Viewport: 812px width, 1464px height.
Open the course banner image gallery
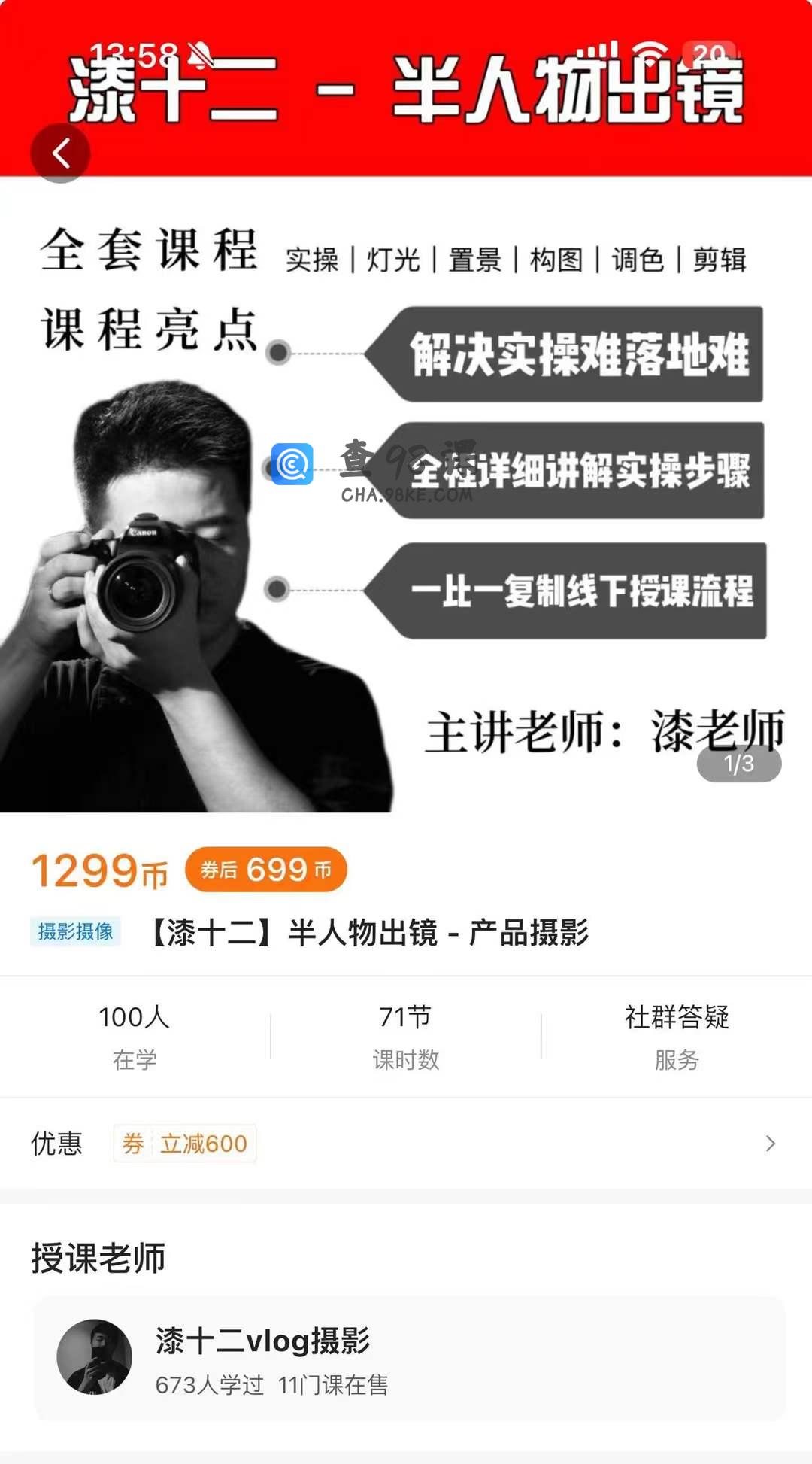406,497
